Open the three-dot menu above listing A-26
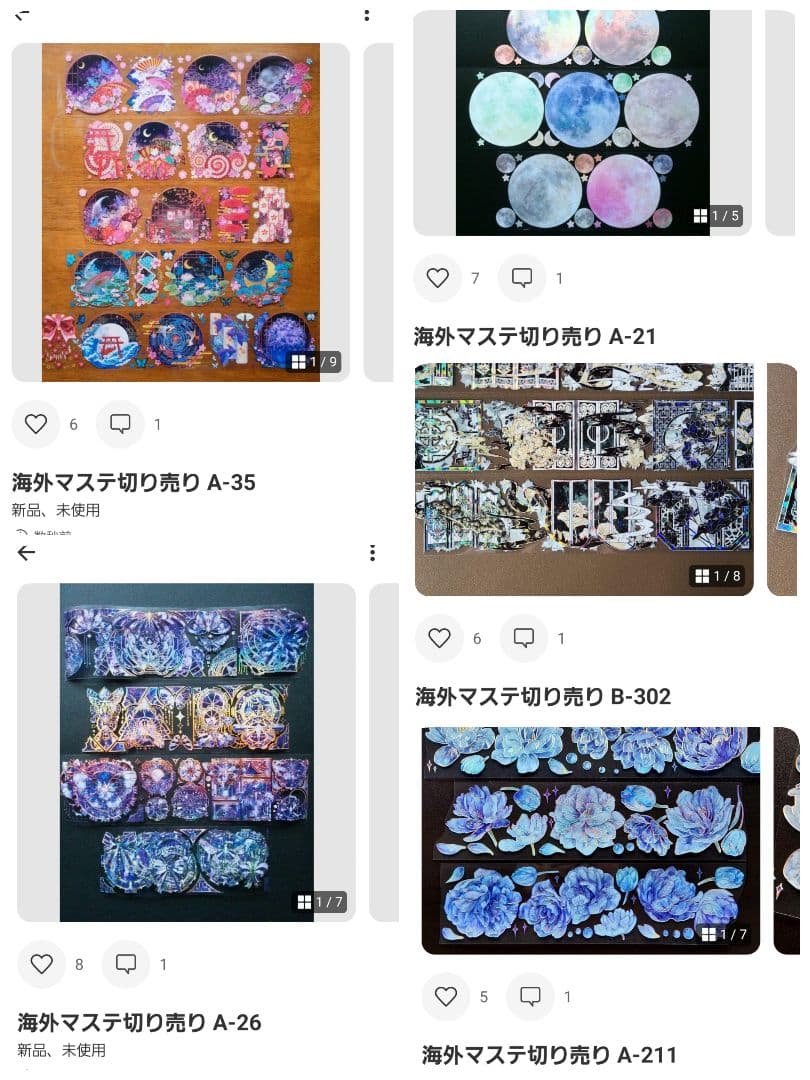 373,552
